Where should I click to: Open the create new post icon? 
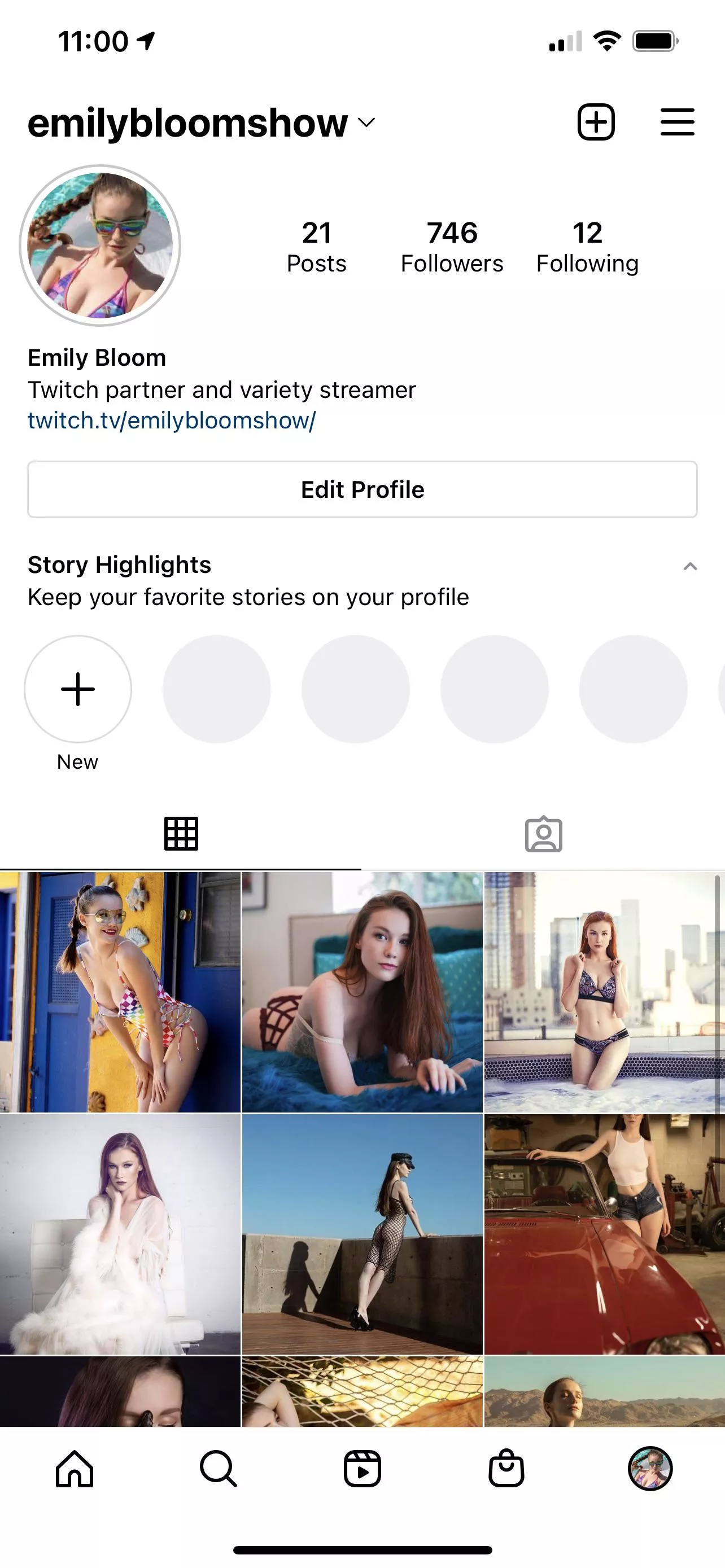(596, 122)
